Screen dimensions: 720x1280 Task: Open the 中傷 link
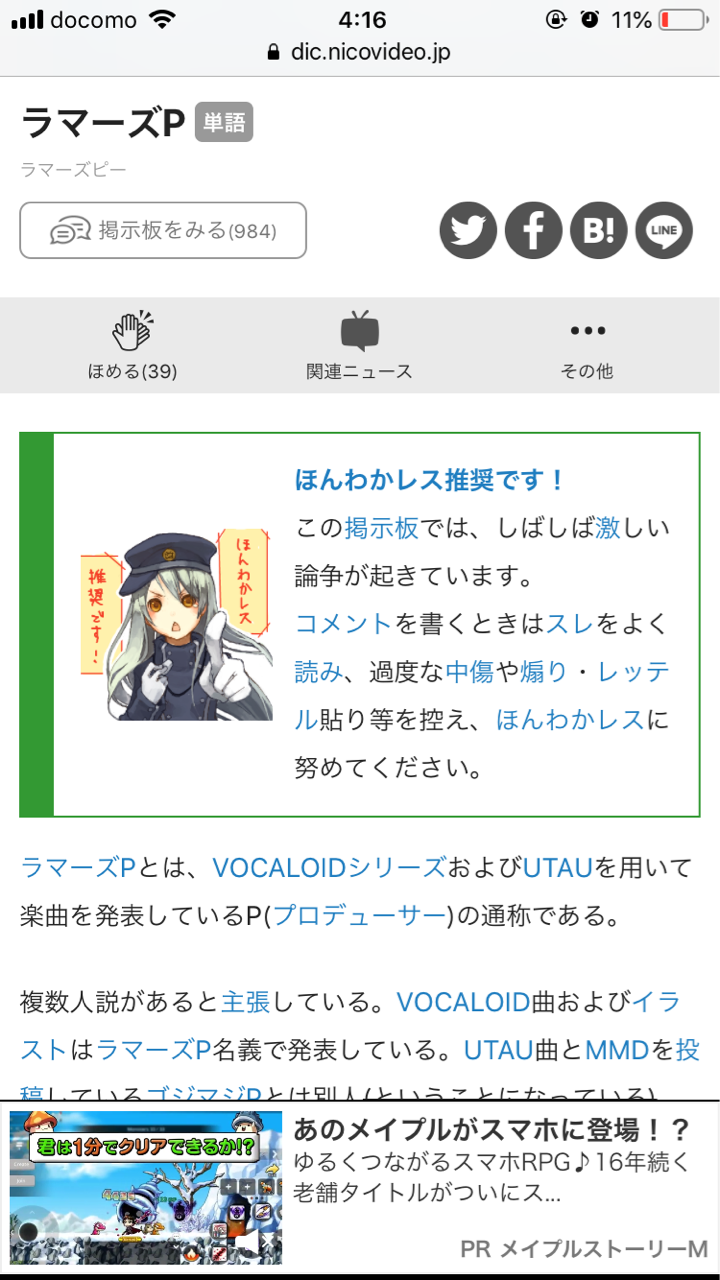point(469,672)
